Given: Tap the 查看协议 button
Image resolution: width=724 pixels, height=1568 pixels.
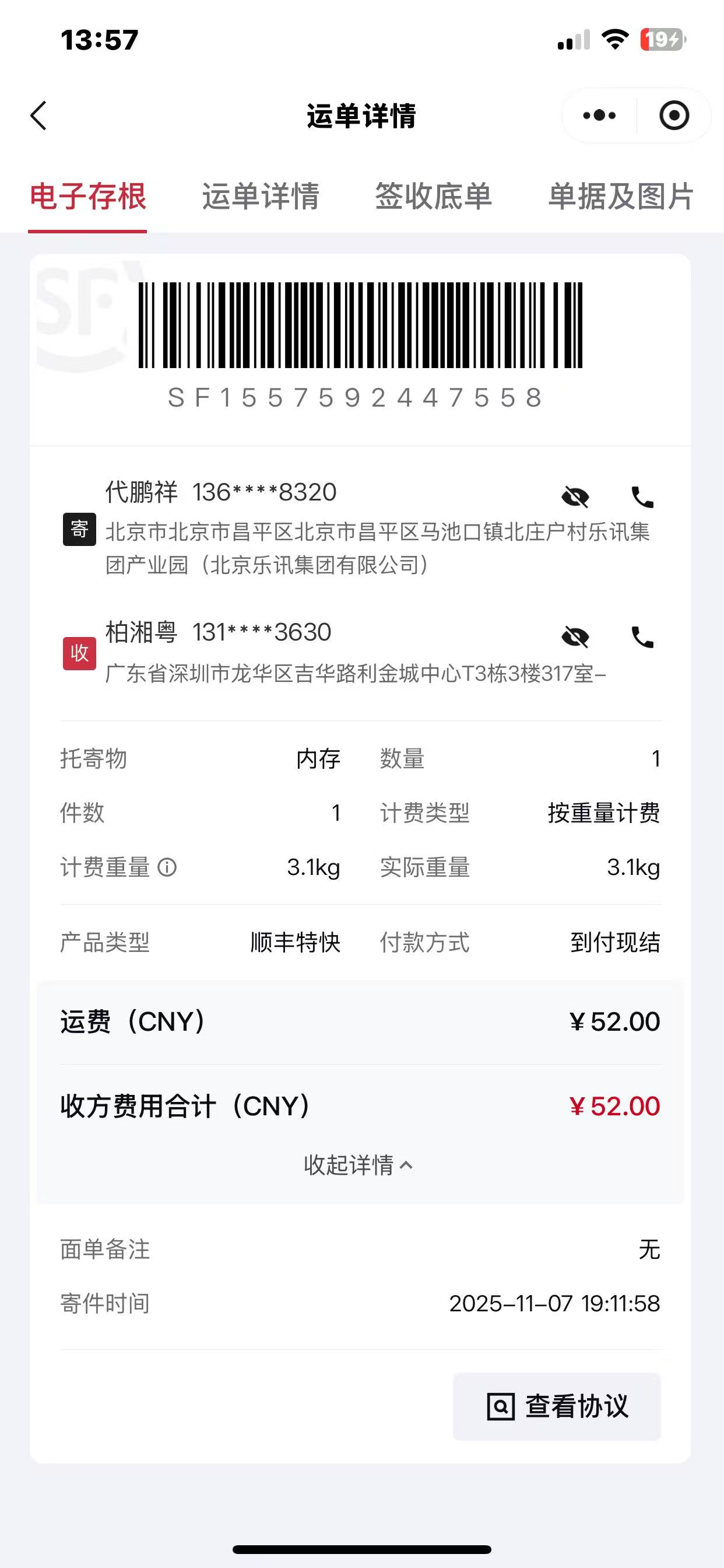Looking at the screenshot, I should (557, 1406).
